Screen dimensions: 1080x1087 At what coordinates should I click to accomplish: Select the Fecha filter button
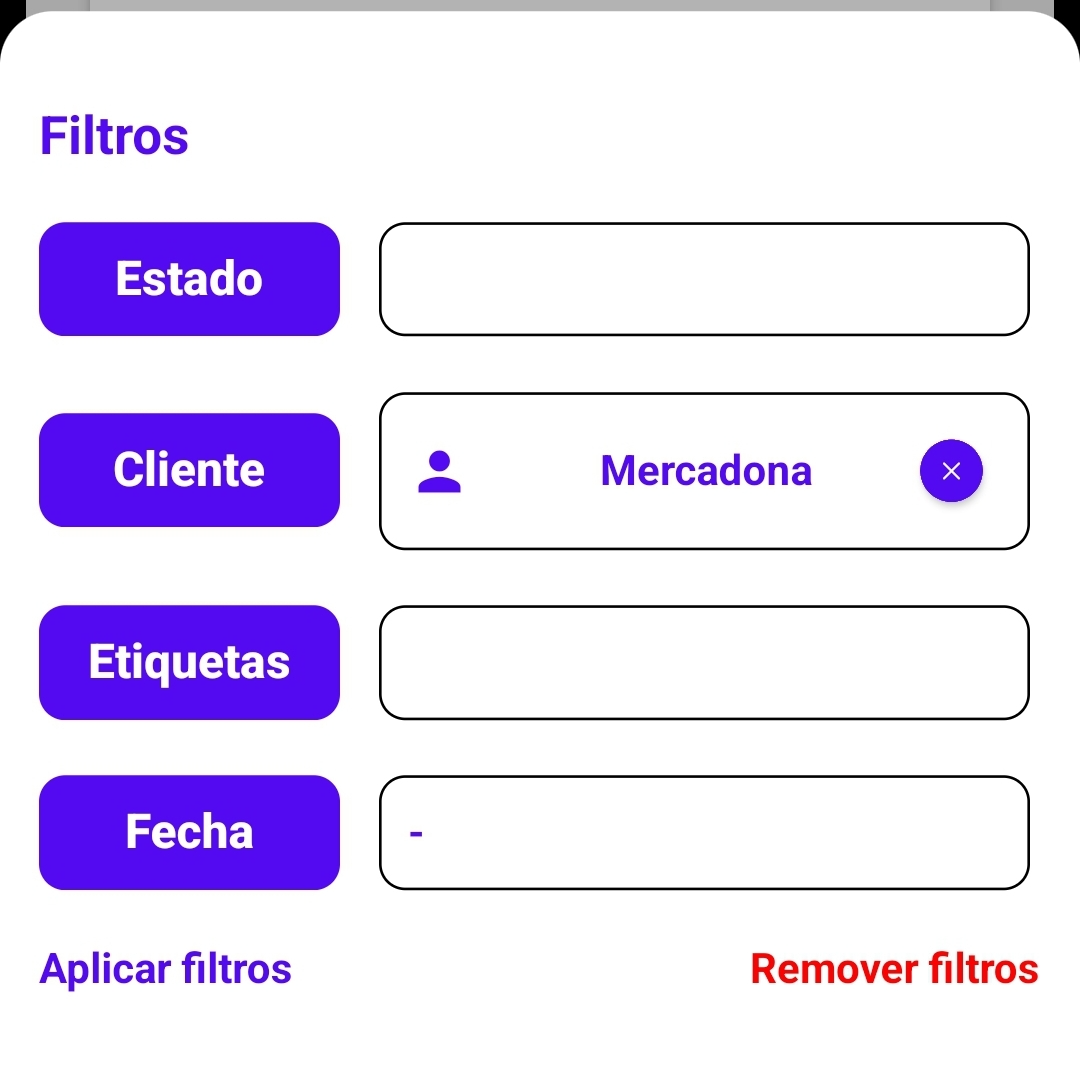click(189, 832)
